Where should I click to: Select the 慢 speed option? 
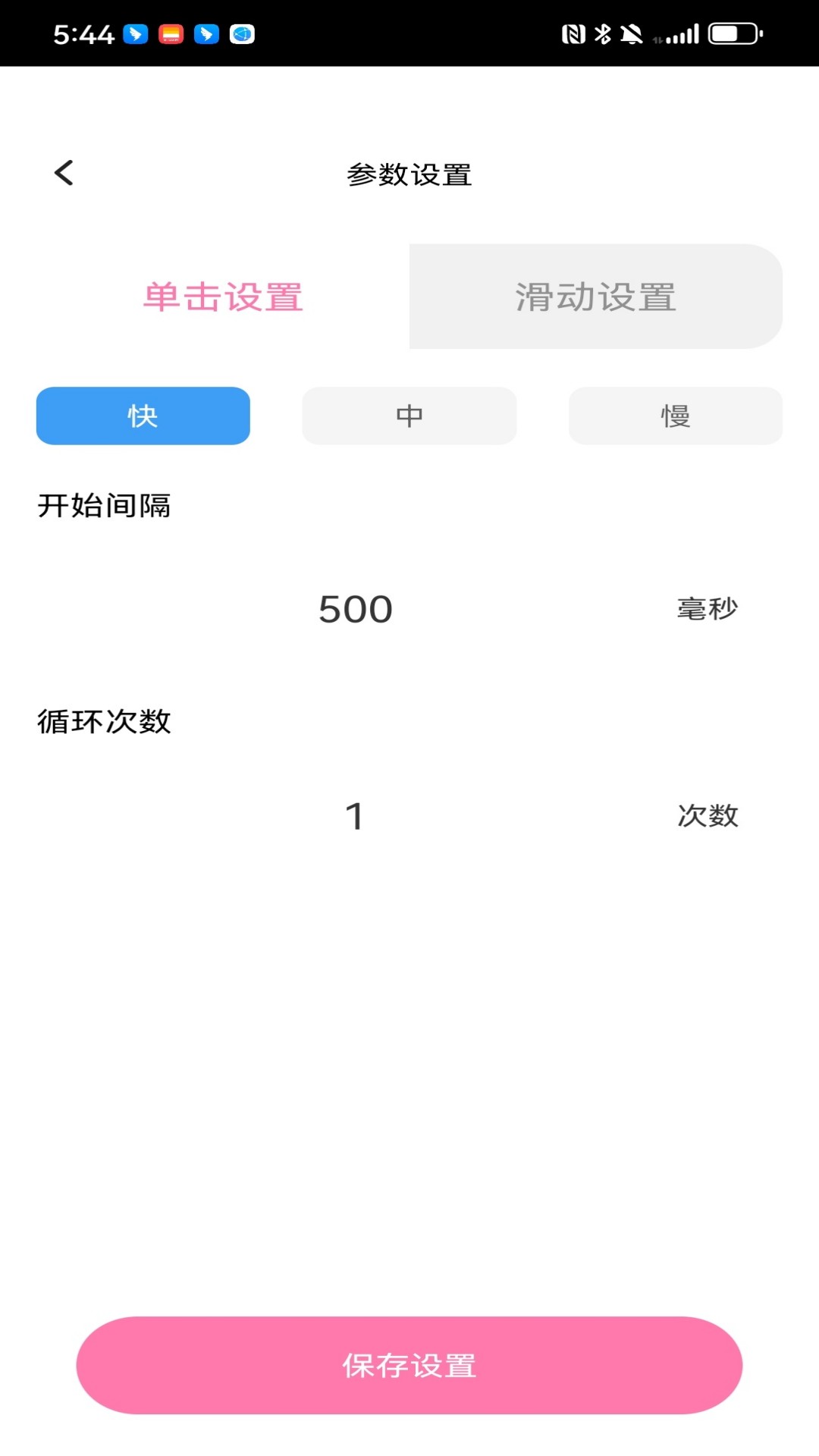676,416
